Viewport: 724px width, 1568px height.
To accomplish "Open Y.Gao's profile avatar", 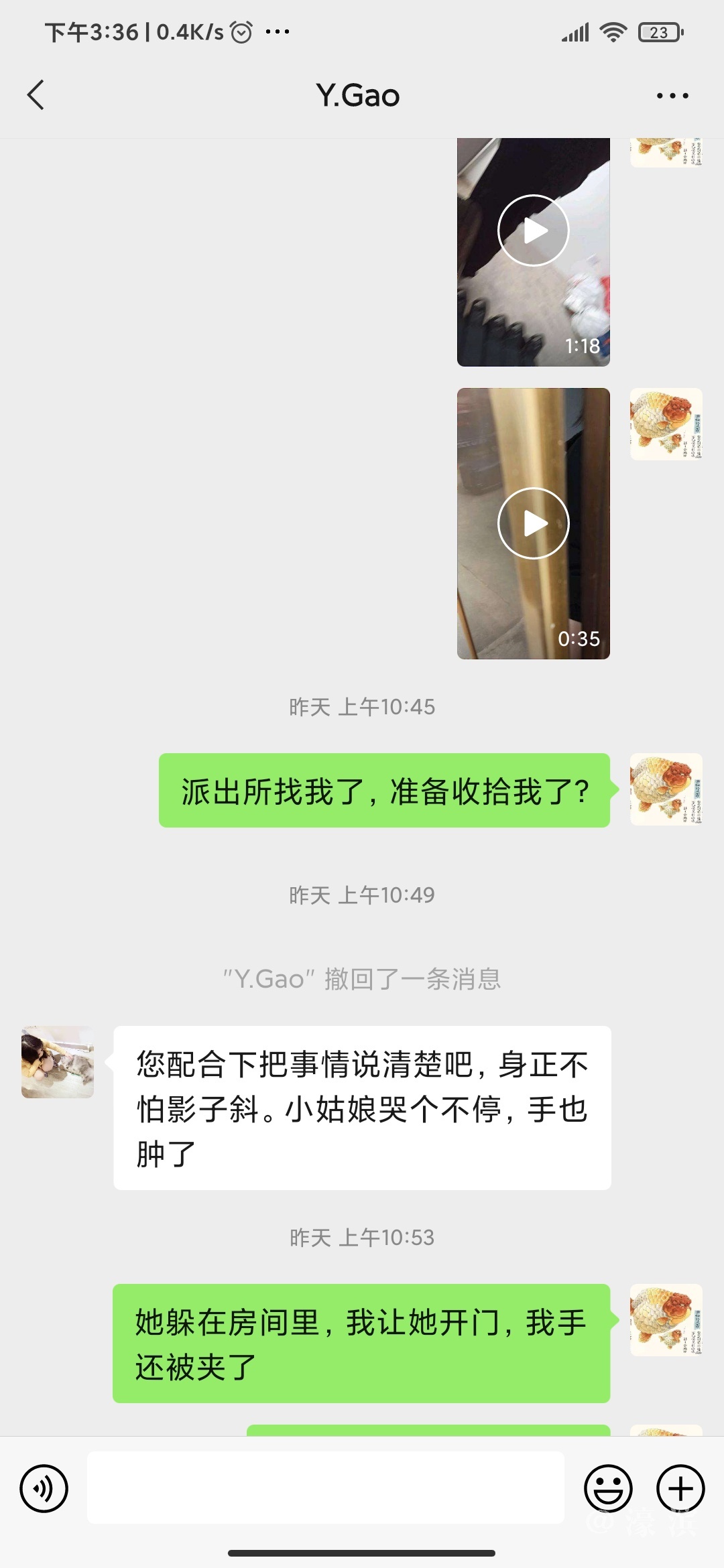I will pyautogui.click(x=58, y=1061).
